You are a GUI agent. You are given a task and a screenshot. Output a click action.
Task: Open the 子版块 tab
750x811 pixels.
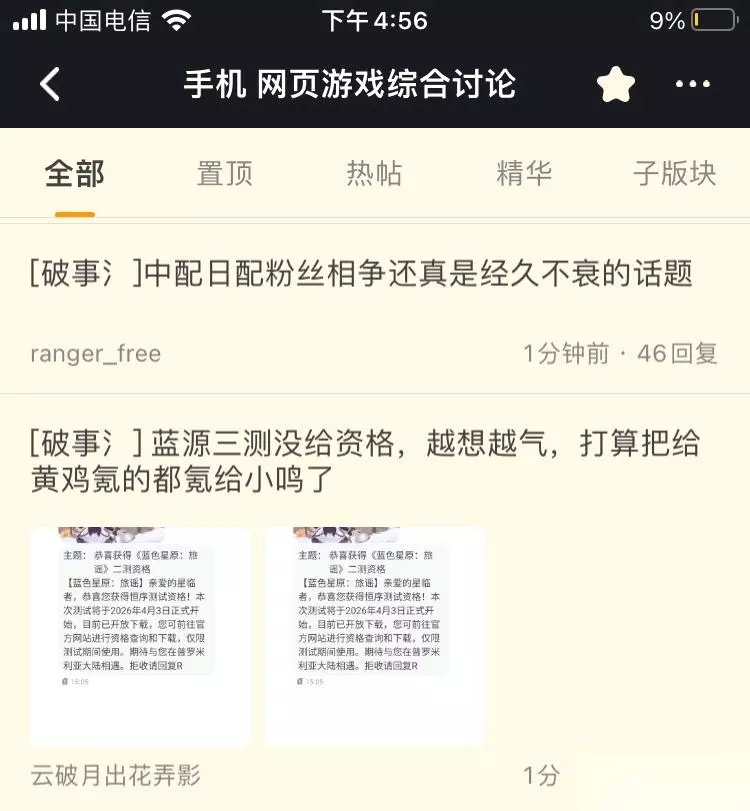pos(674,173)
